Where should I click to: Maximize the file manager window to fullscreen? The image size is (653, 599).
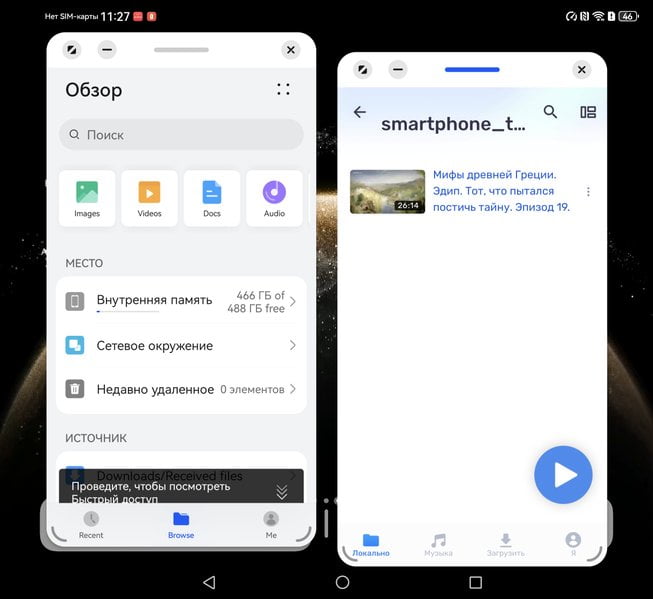click(72, 49)
